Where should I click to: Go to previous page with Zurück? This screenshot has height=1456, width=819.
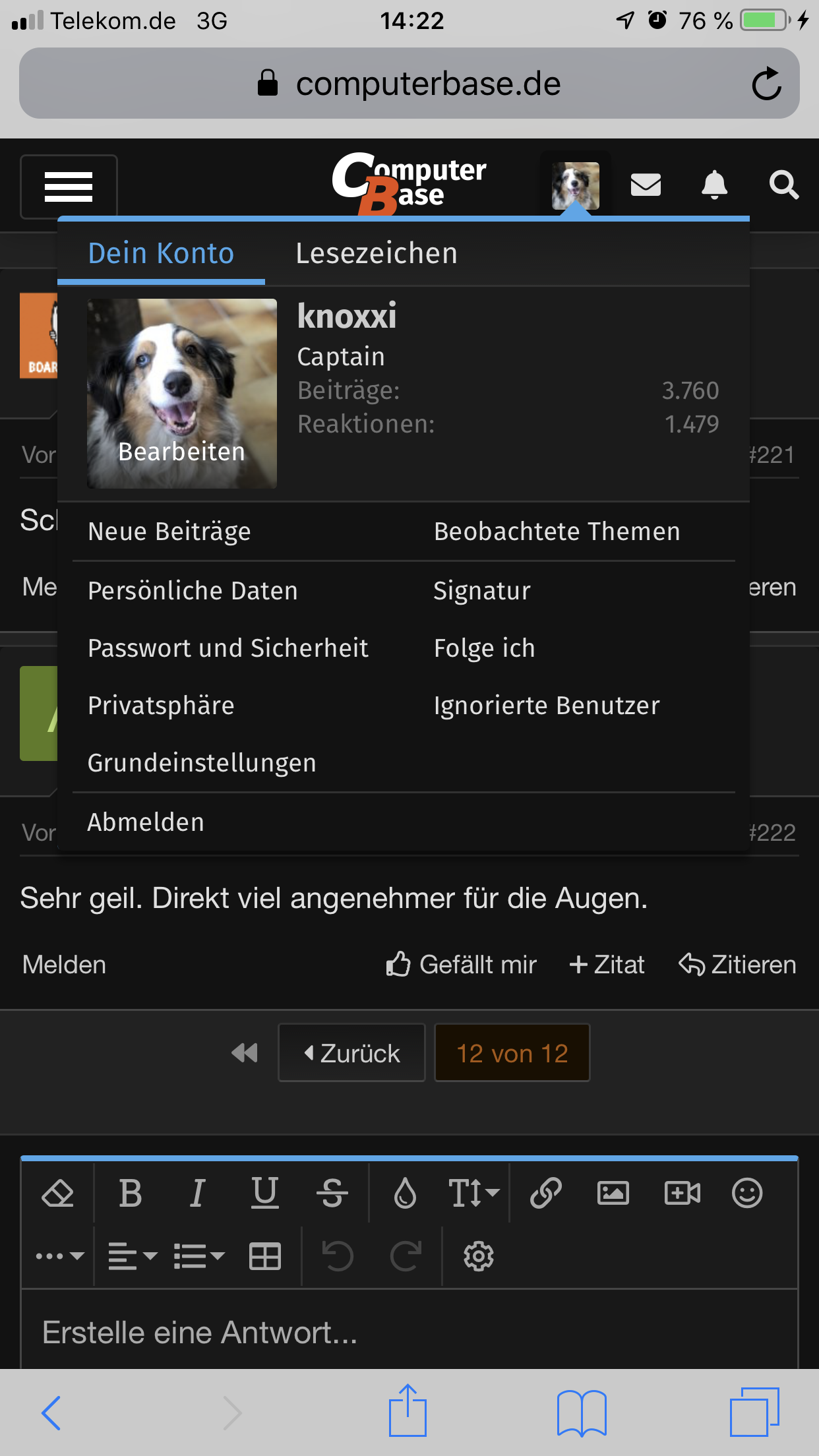click(351, 1053)
